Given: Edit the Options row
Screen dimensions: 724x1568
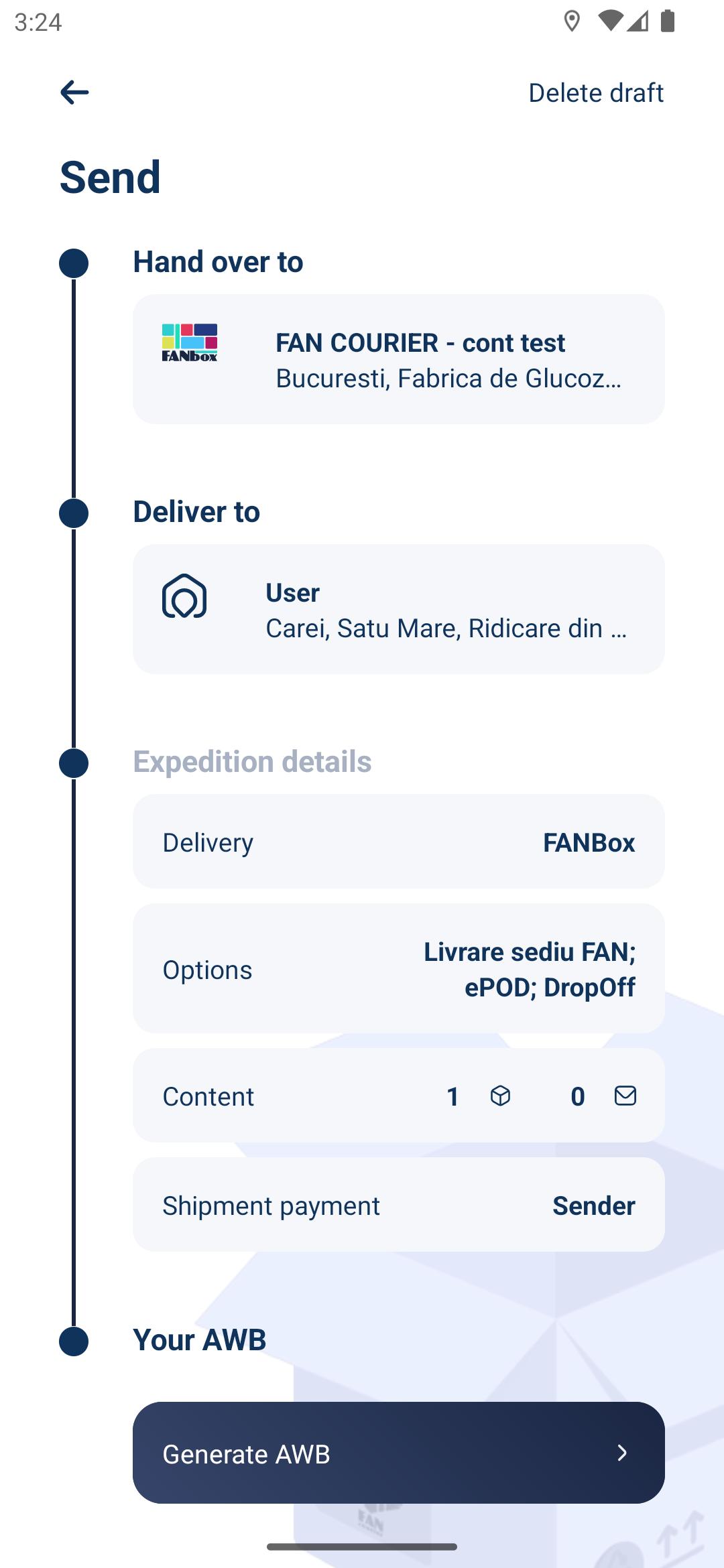Looking at the screenshot, I should [399, 968].
